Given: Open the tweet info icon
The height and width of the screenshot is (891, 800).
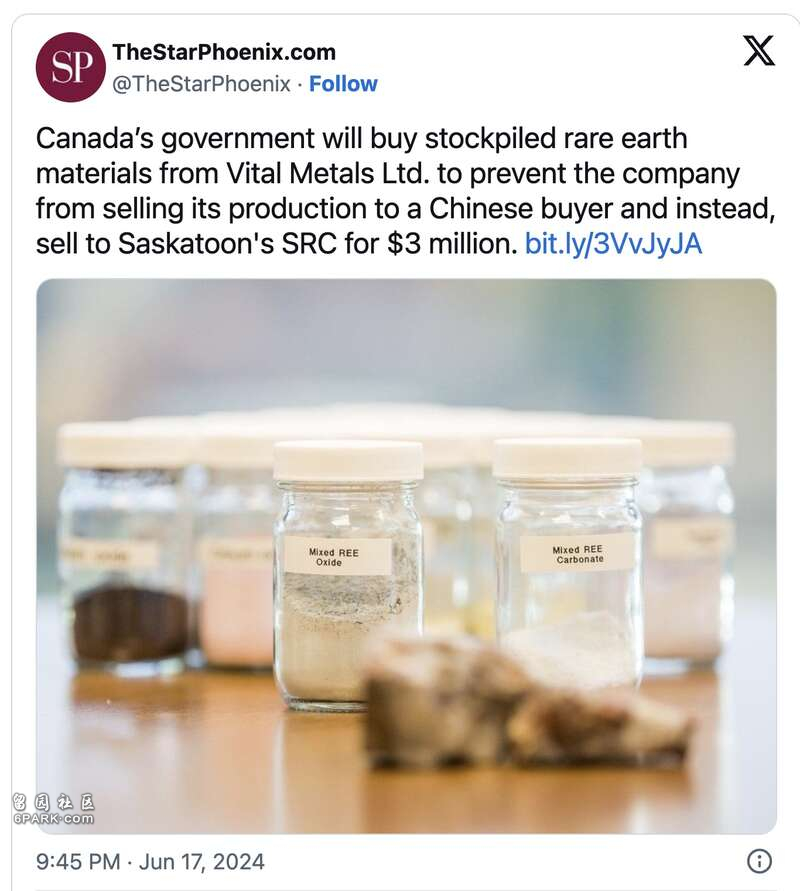Looking at the screenshot, I should pos(759,861).
